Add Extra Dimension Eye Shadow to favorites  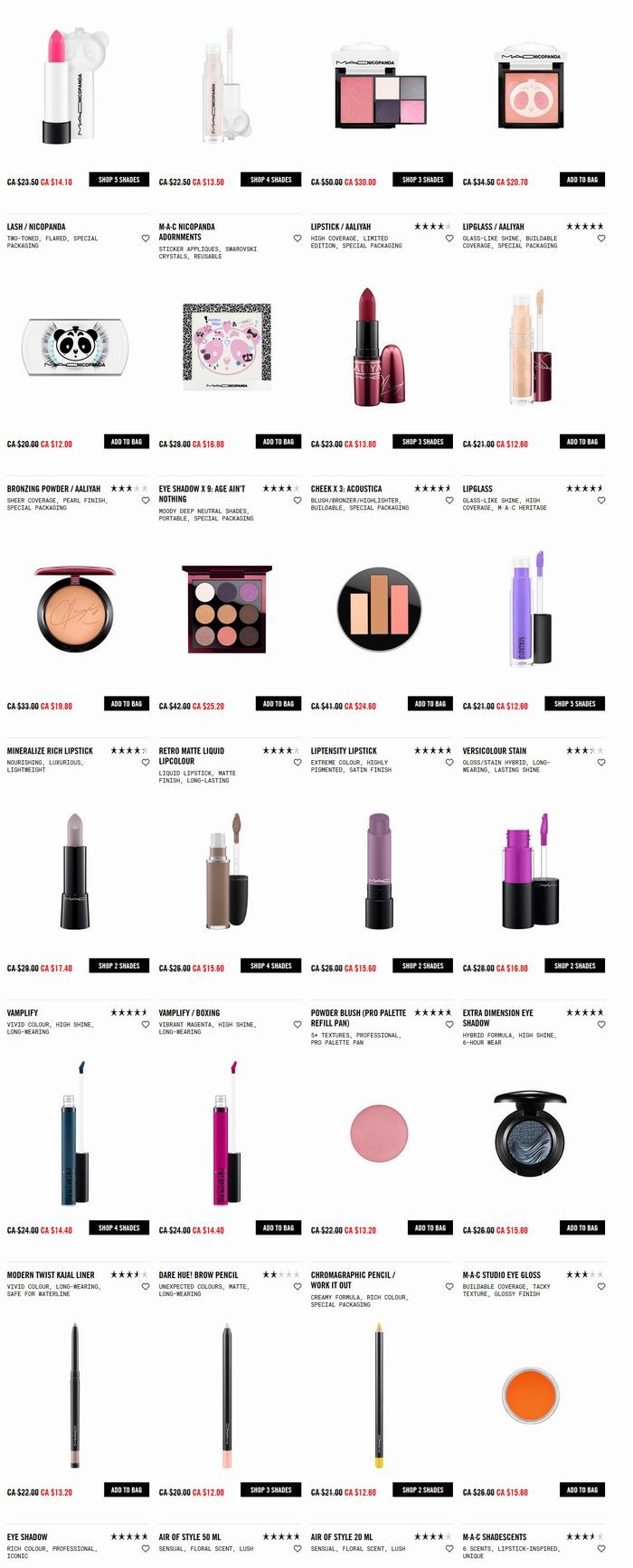601,1025
